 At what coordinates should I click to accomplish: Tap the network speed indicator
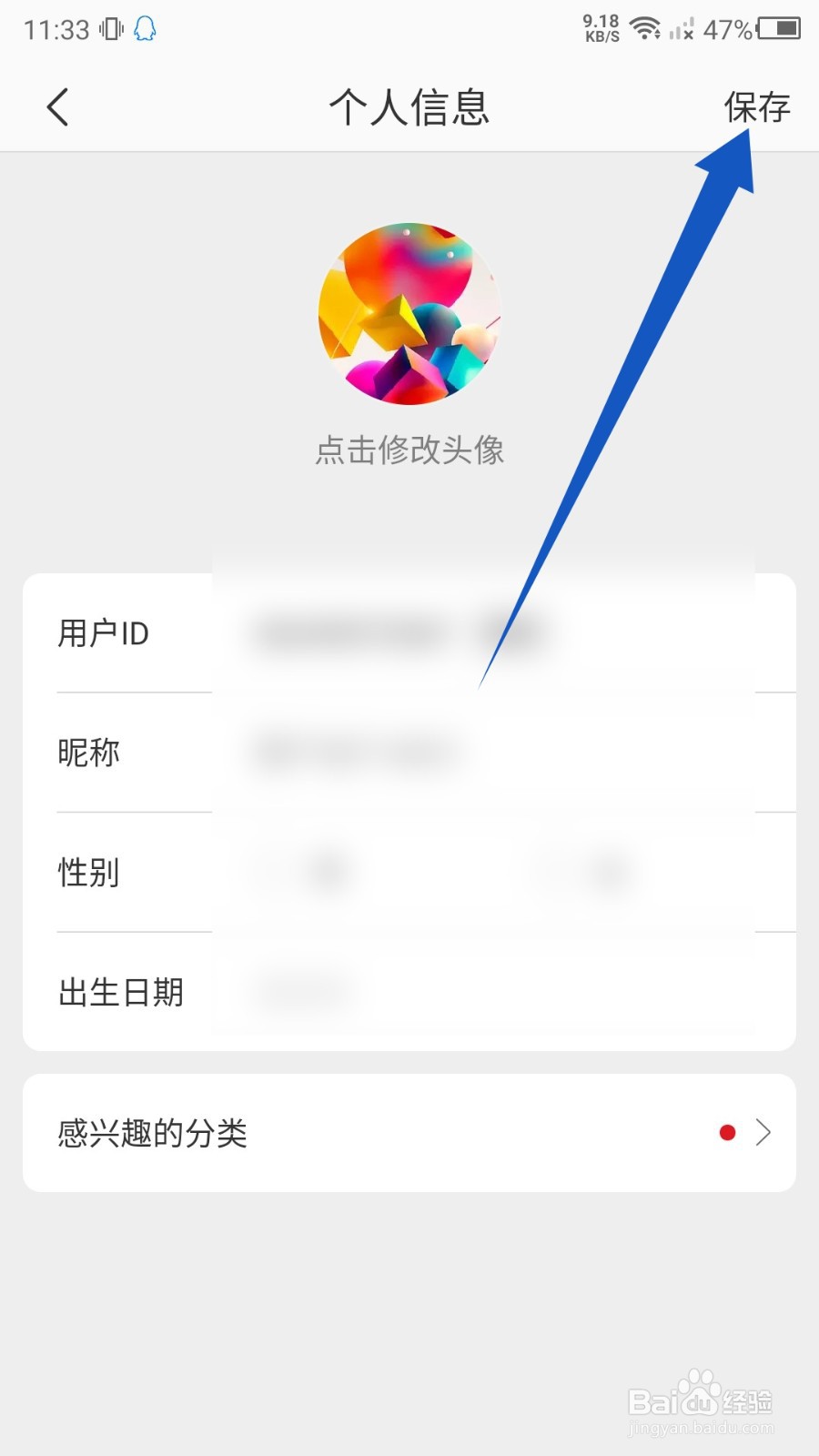(600, 27)
